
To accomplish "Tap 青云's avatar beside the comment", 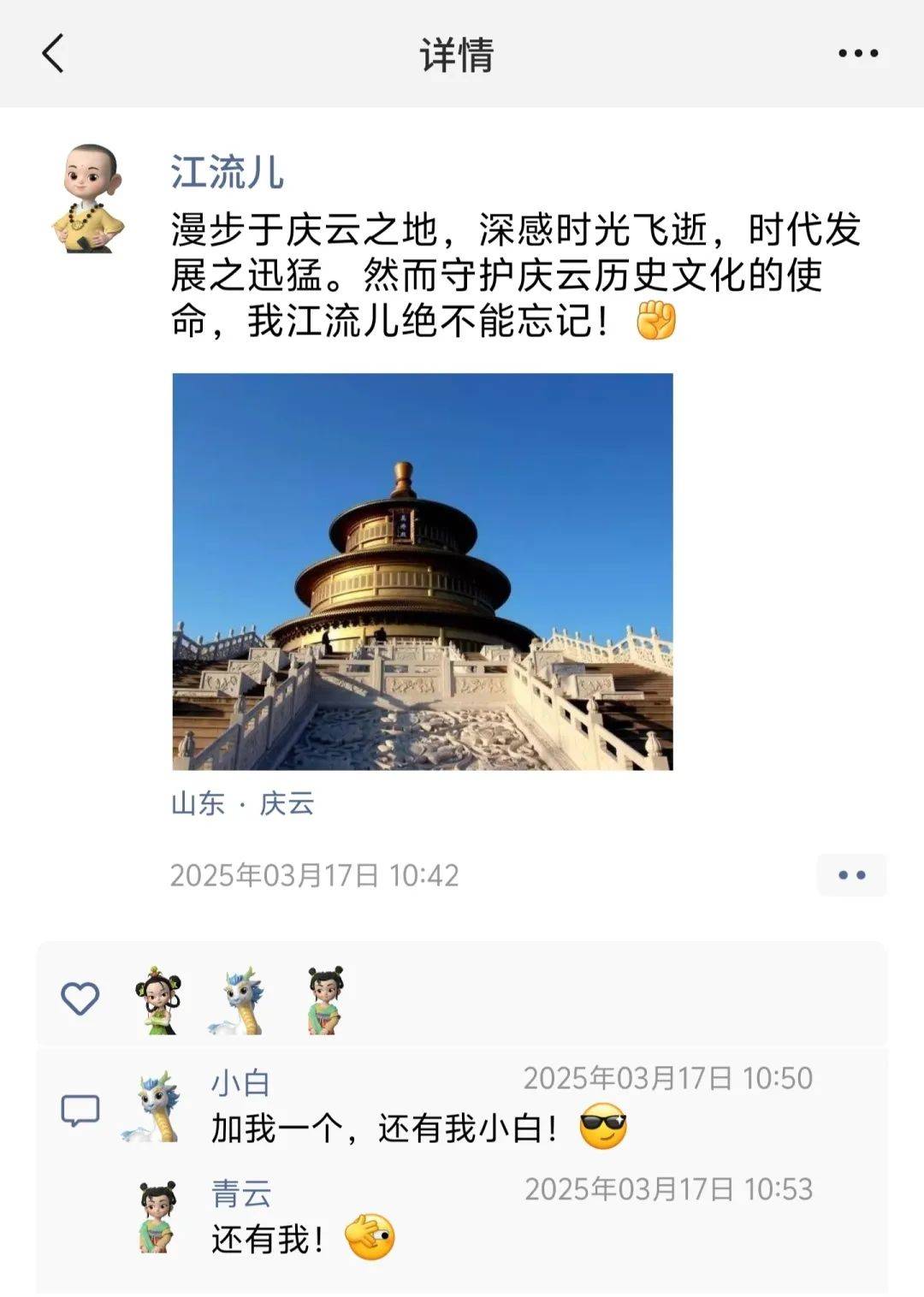I will point(157,1217).
